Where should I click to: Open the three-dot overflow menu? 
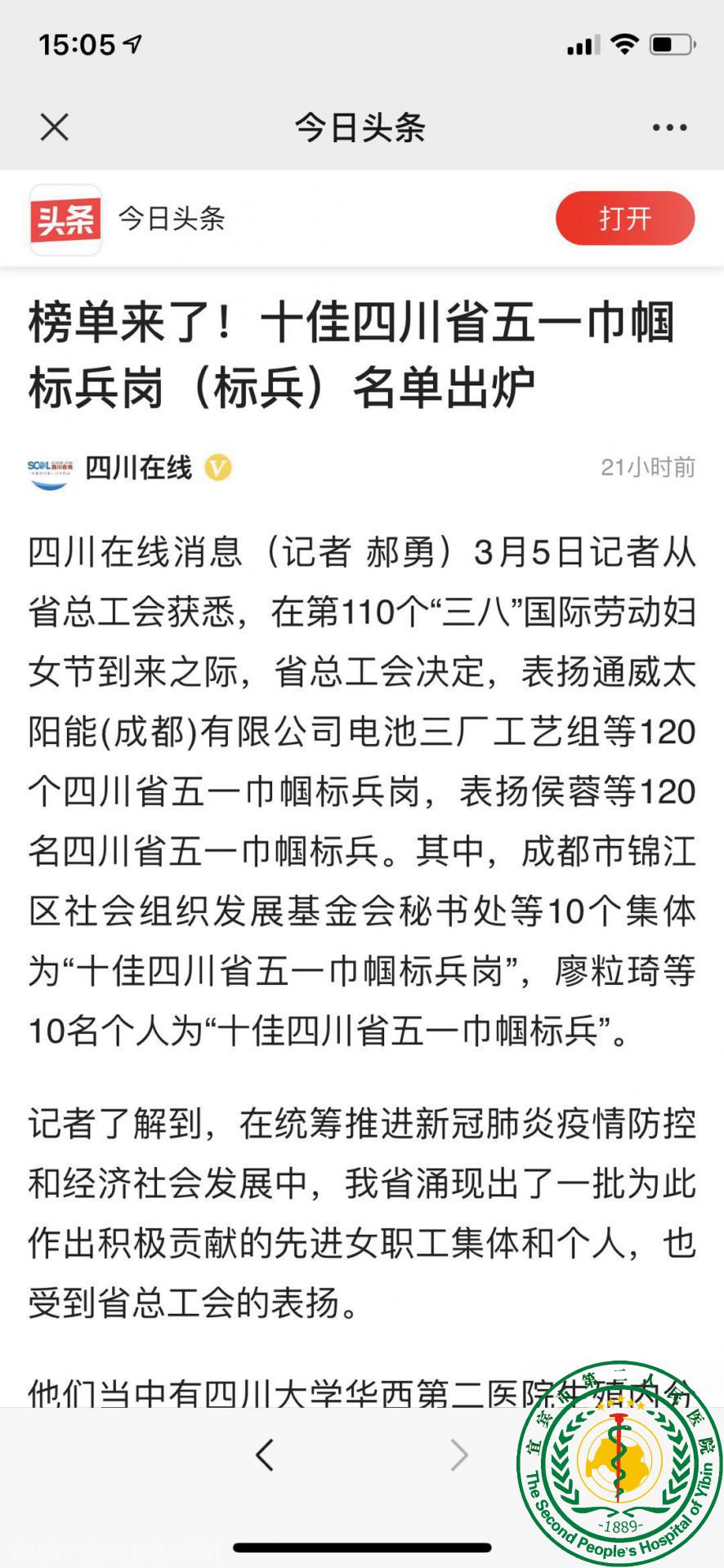pos(669,127)
